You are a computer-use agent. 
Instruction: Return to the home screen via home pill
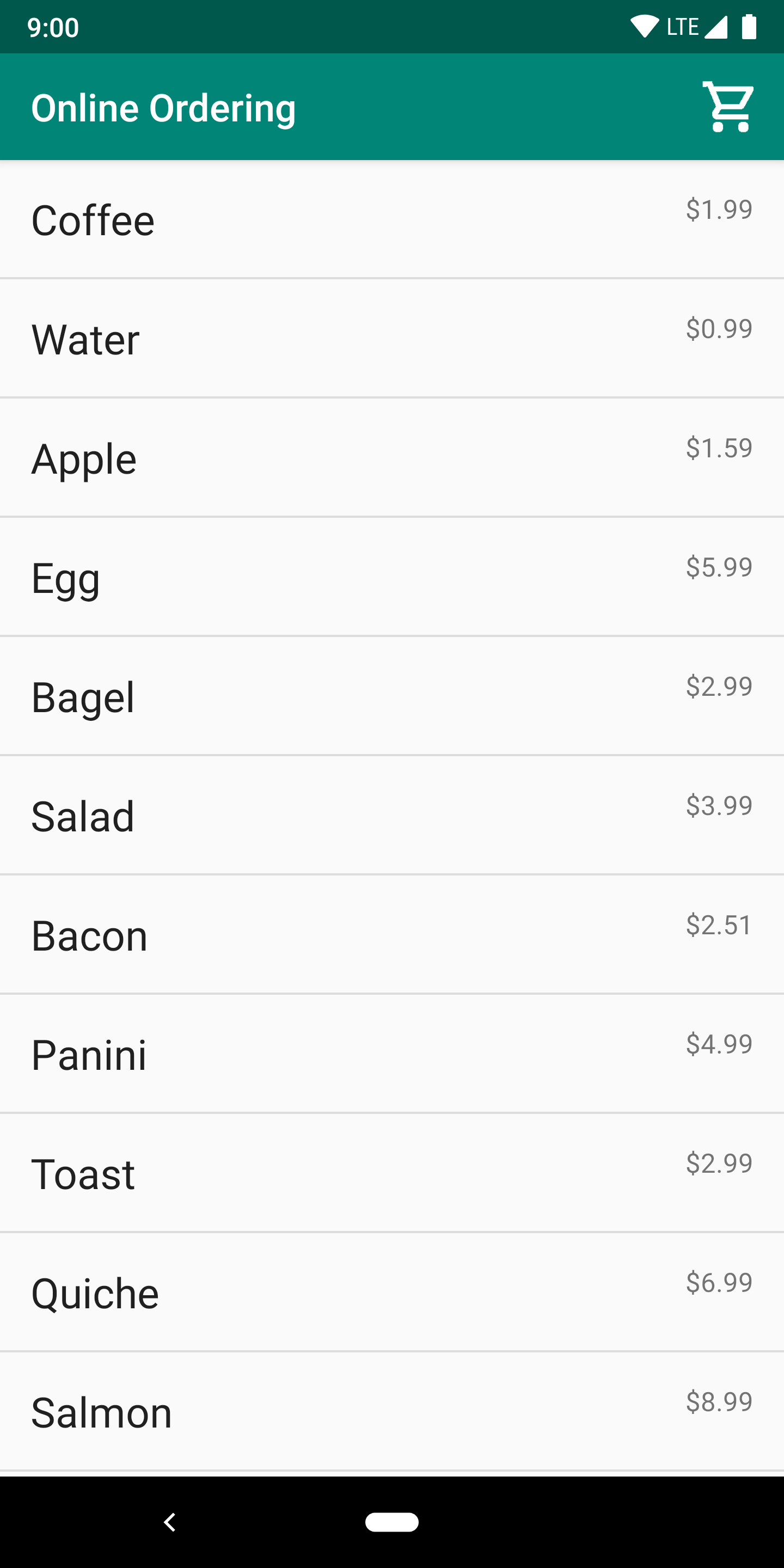391,1522
